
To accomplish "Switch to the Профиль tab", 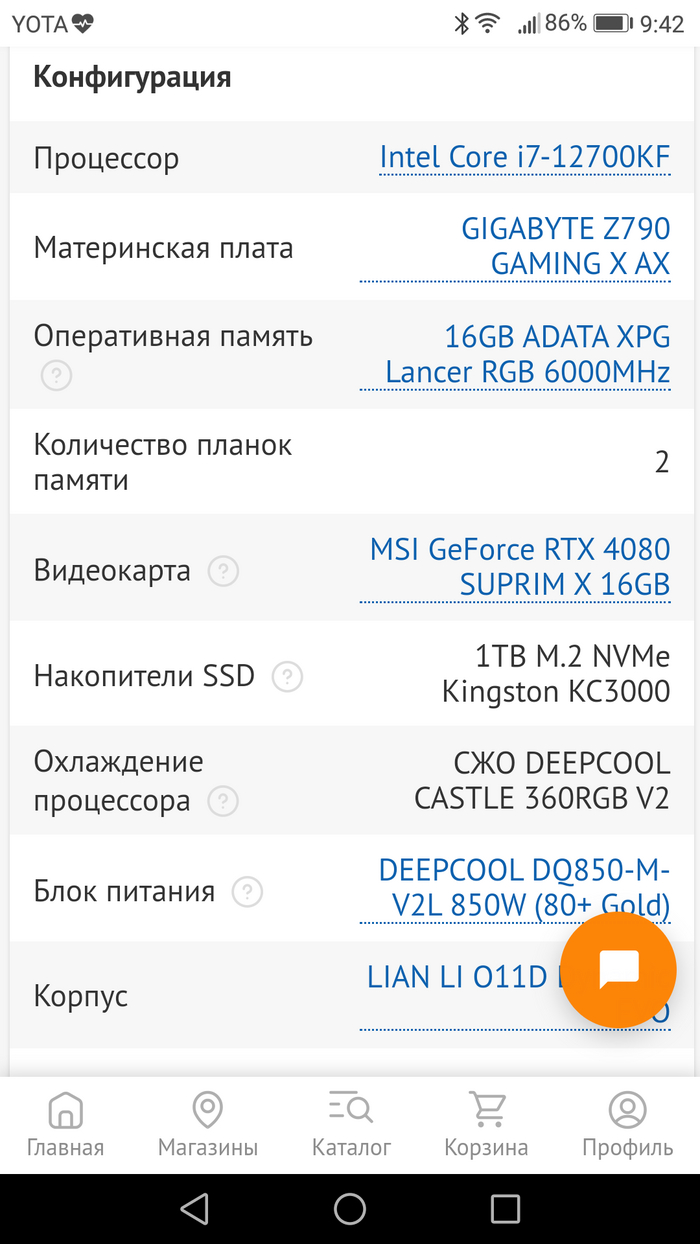I will click(x=628, y=1125).
